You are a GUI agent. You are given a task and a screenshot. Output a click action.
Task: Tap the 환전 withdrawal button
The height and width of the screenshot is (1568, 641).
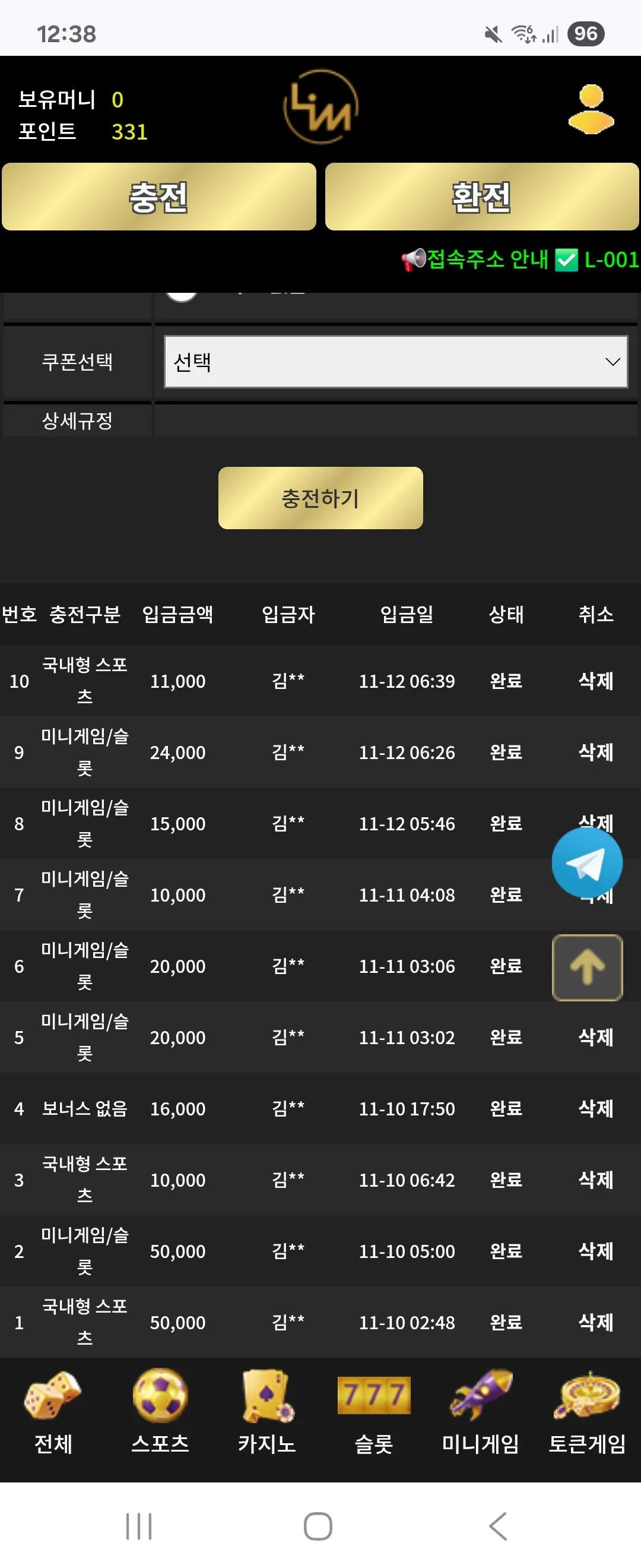[x=482, y=197]
